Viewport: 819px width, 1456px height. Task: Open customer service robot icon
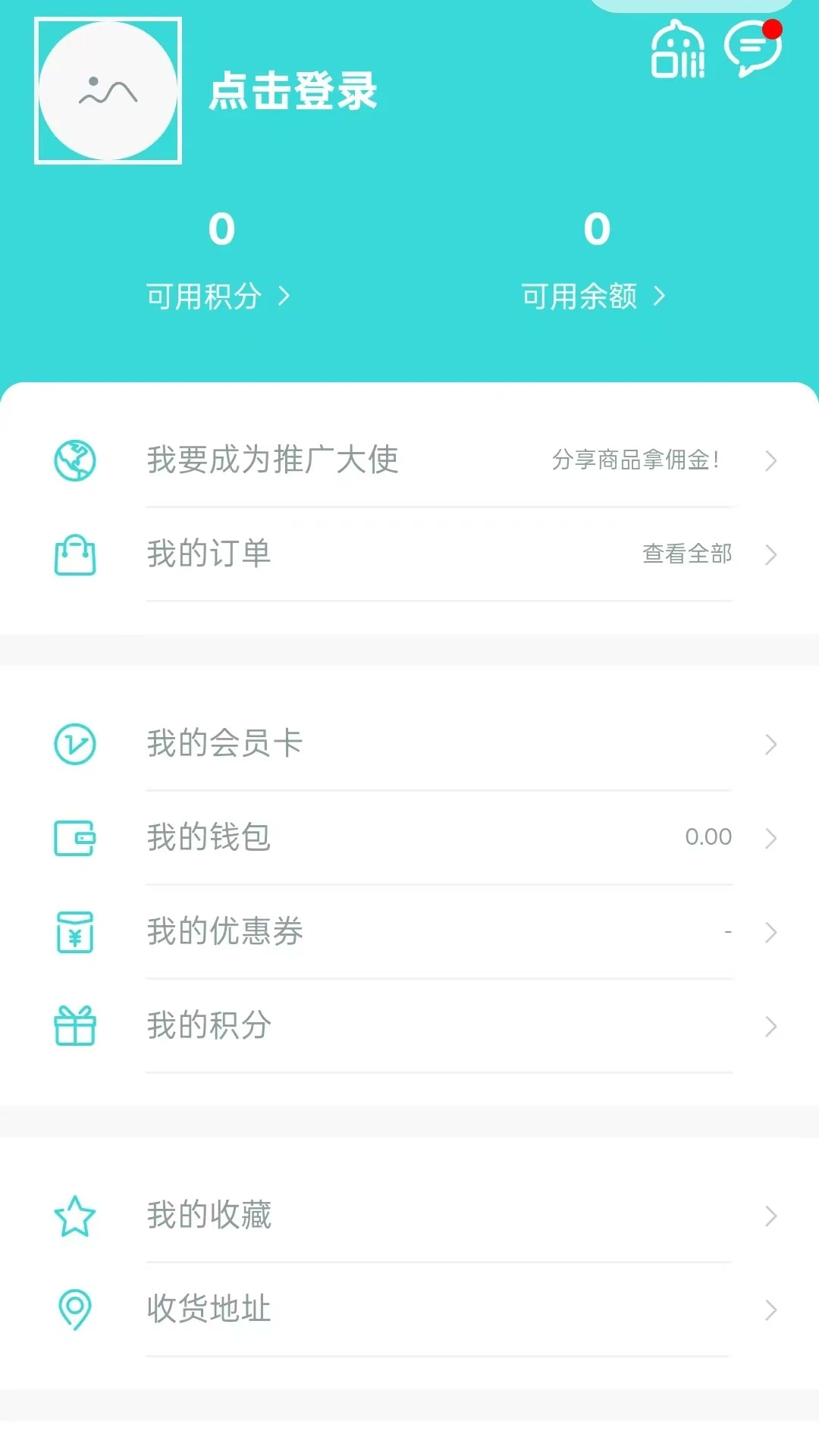(679, 52)
